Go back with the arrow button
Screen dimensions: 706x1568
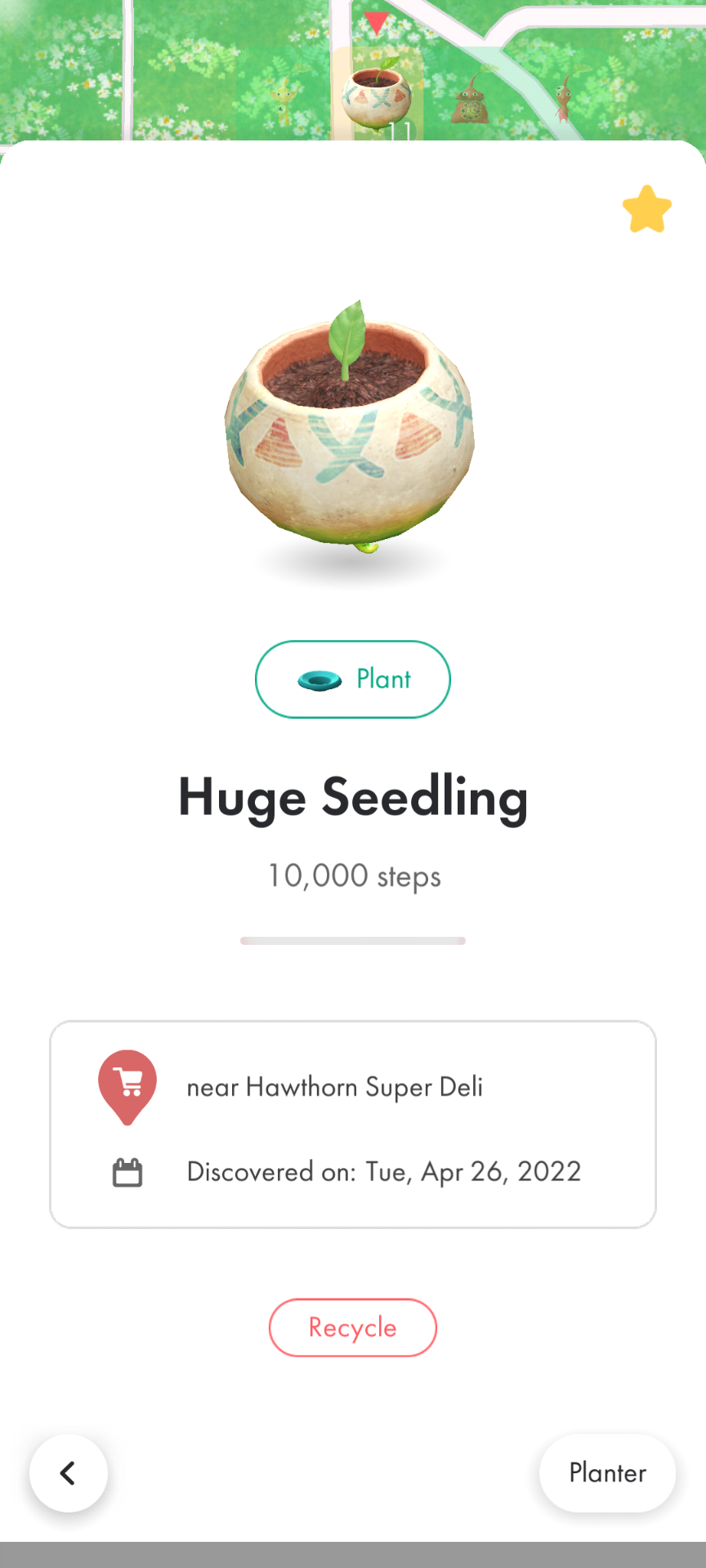pos(69,1472)
